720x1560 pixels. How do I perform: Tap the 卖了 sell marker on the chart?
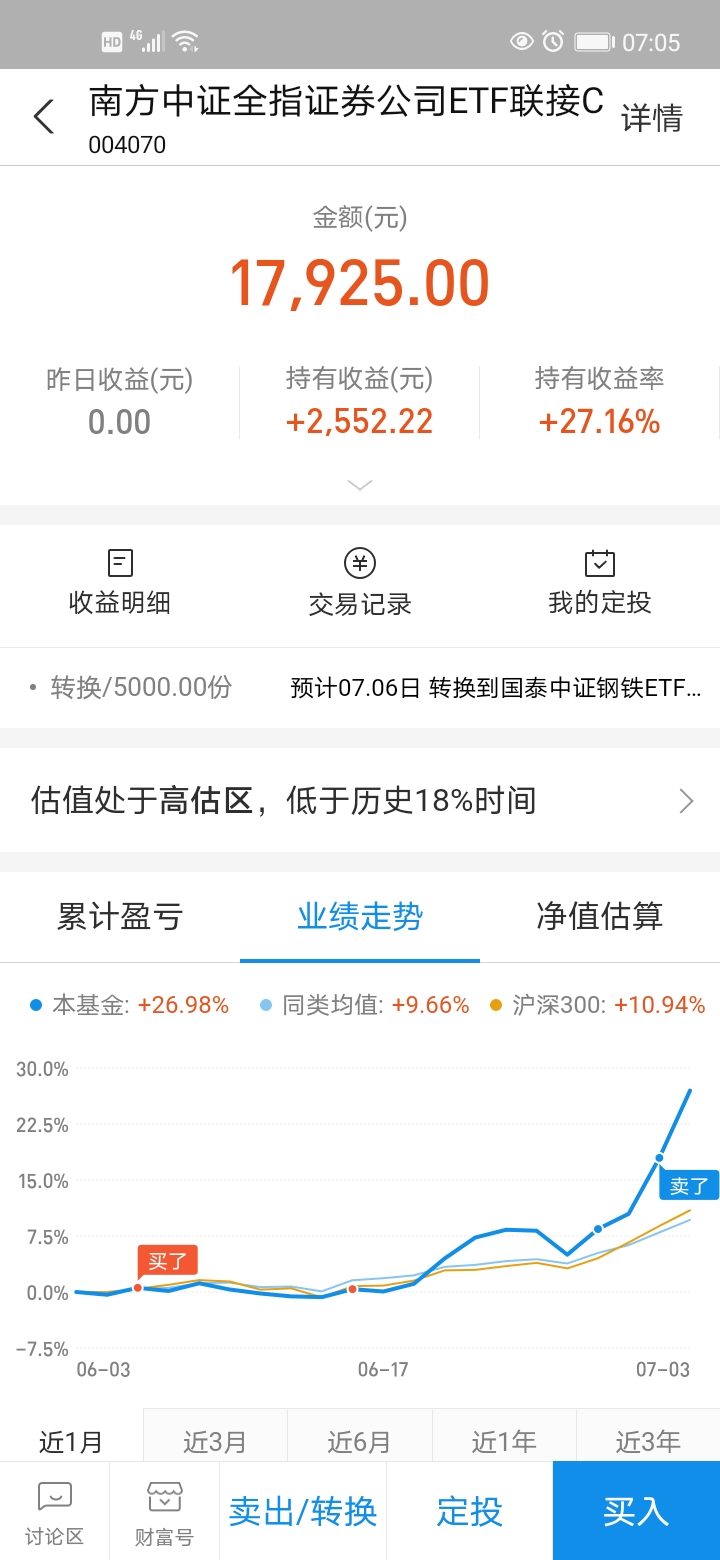pyautogui.click(x=690, y=1185)
